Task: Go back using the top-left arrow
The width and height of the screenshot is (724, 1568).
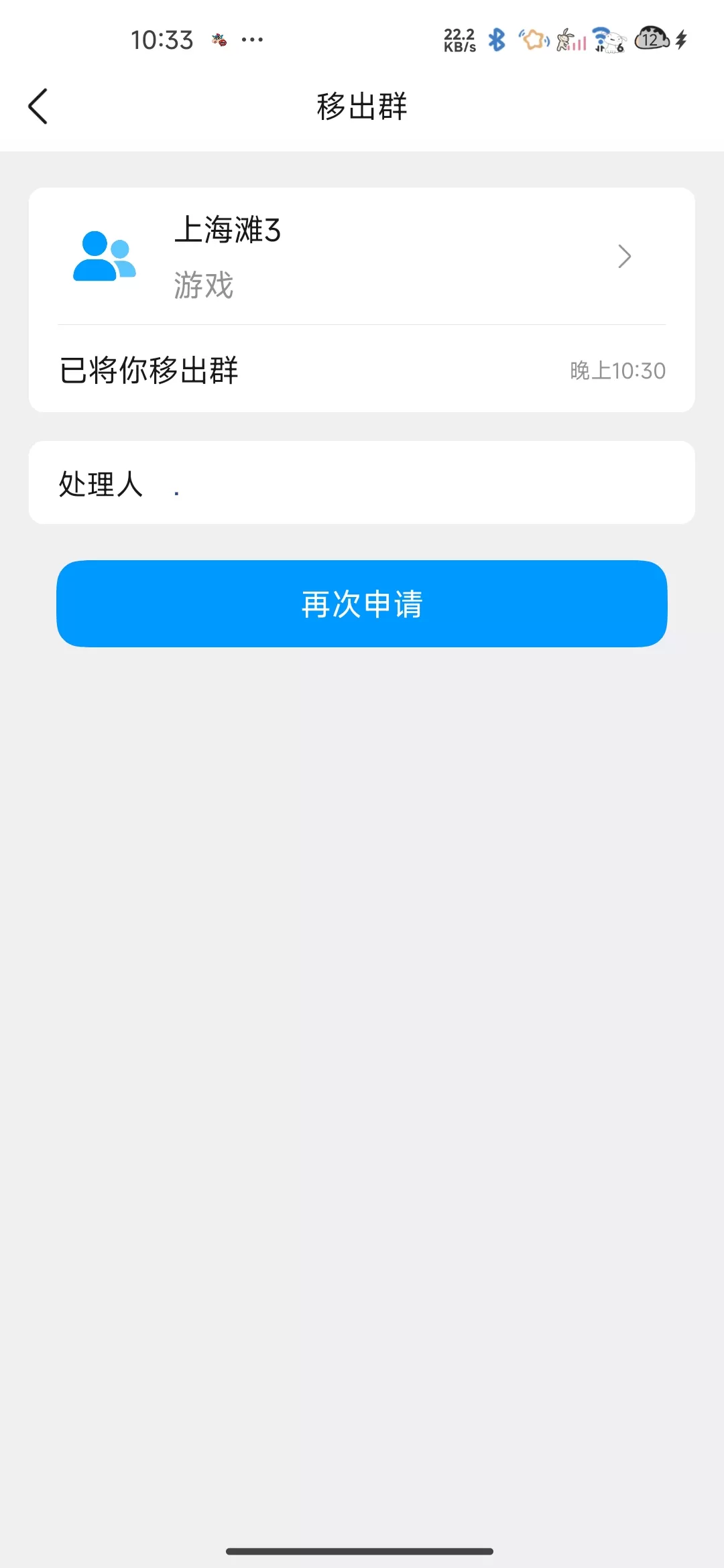Action: click(x=38, y=107)
